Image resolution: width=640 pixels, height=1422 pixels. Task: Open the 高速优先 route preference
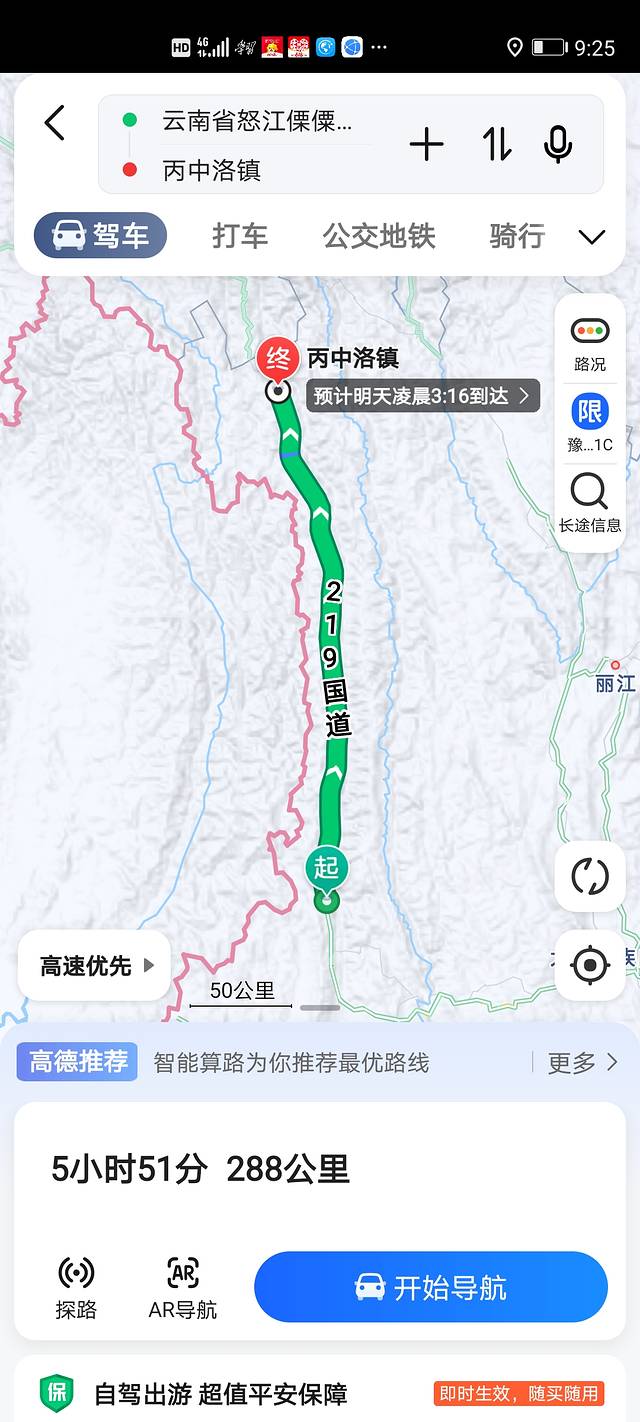pyautogui.click(x=95, y=966)
